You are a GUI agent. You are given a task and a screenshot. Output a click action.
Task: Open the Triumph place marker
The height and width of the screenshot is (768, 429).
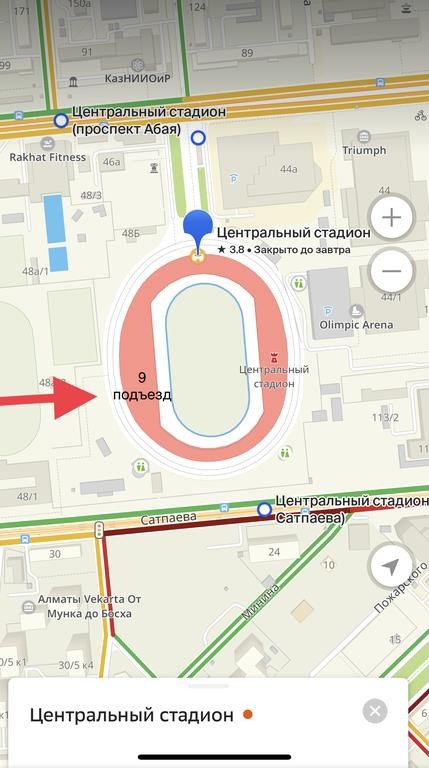[364, 137]
